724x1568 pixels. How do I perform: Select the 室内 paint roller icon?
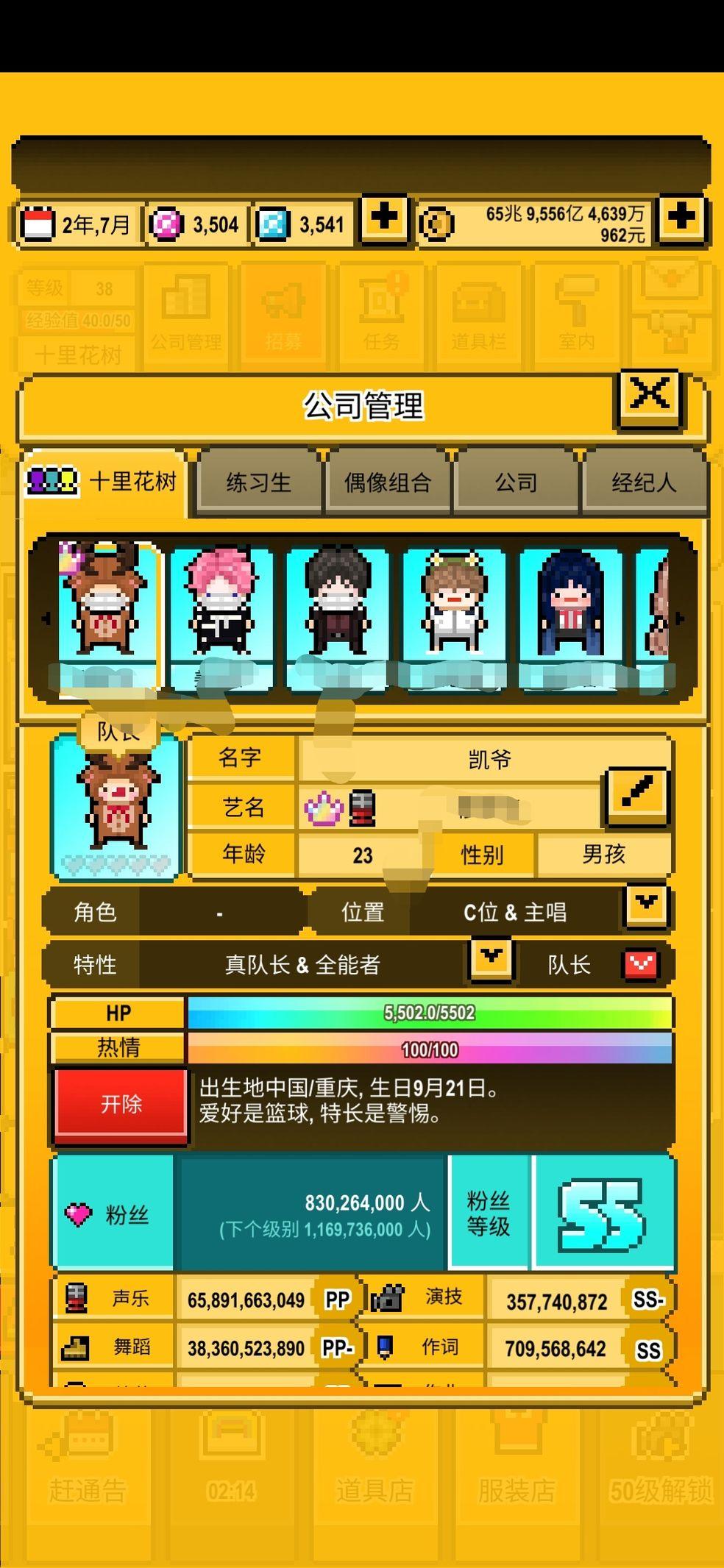coord(578,313)
